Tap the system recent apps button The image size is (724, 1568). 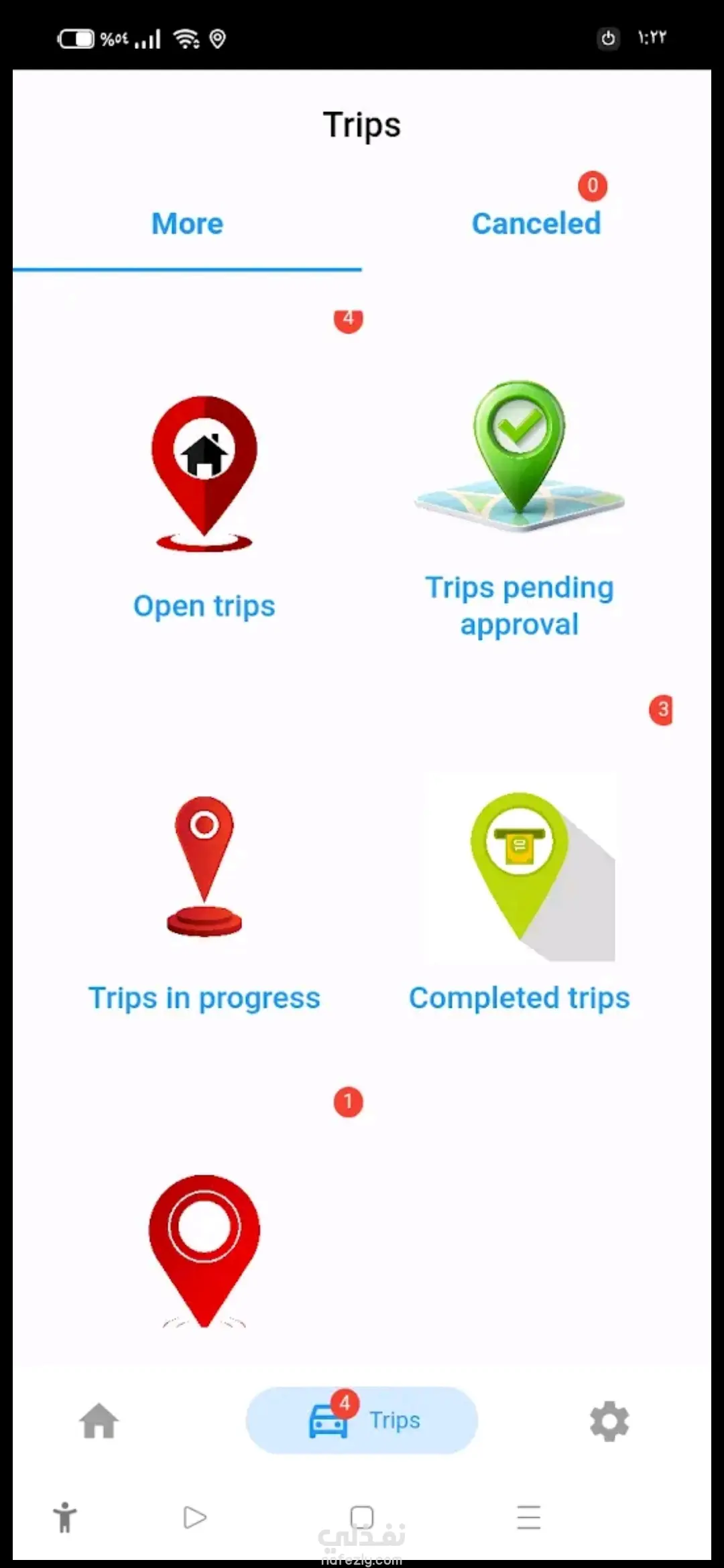tap(529, 1517)
